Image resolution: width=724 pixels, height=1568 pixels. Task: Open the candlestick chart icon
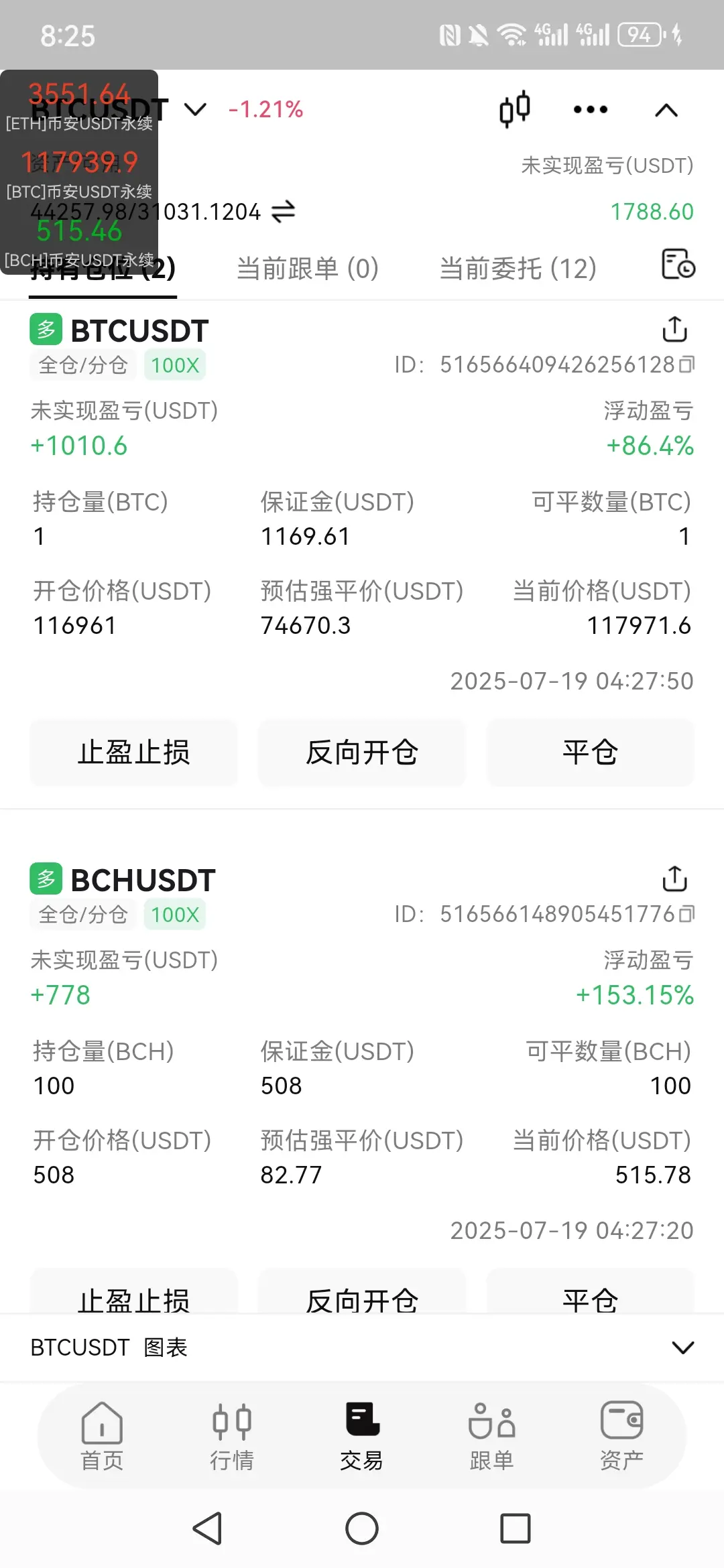point(515,109)
